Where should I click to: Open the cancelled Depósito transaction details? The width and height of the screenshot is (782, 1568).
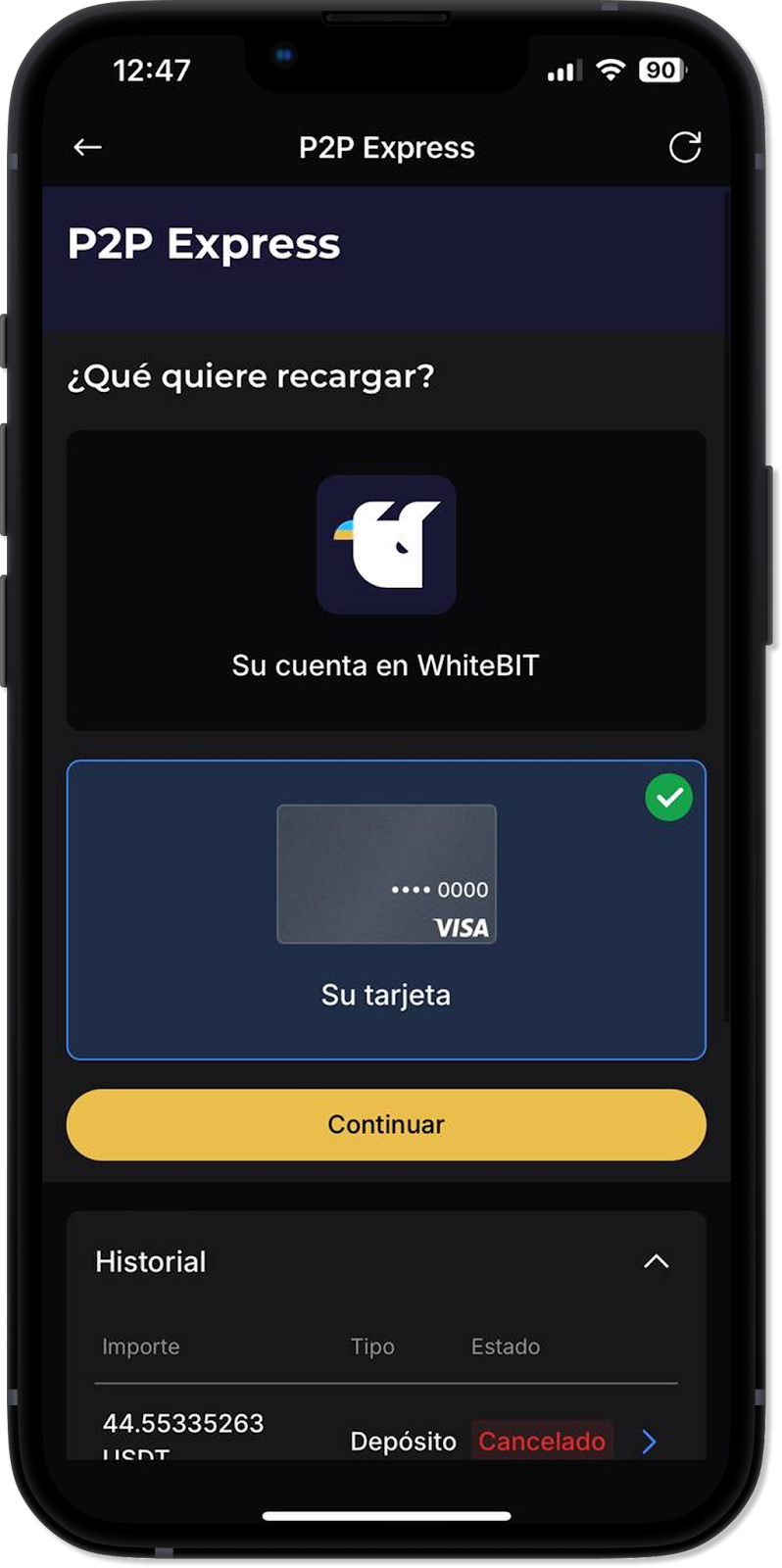point(648,1442)
